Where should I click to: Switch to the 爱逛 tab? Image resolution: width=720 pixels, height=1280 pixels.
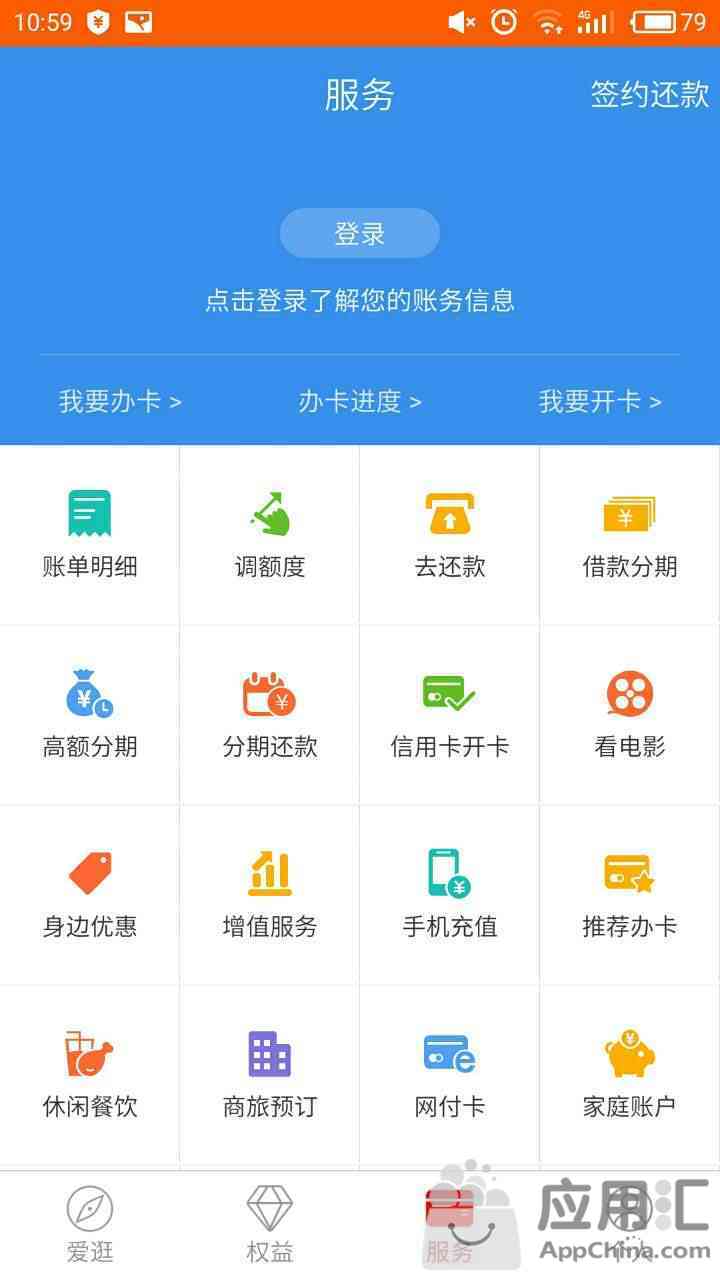pos(90,1225)
